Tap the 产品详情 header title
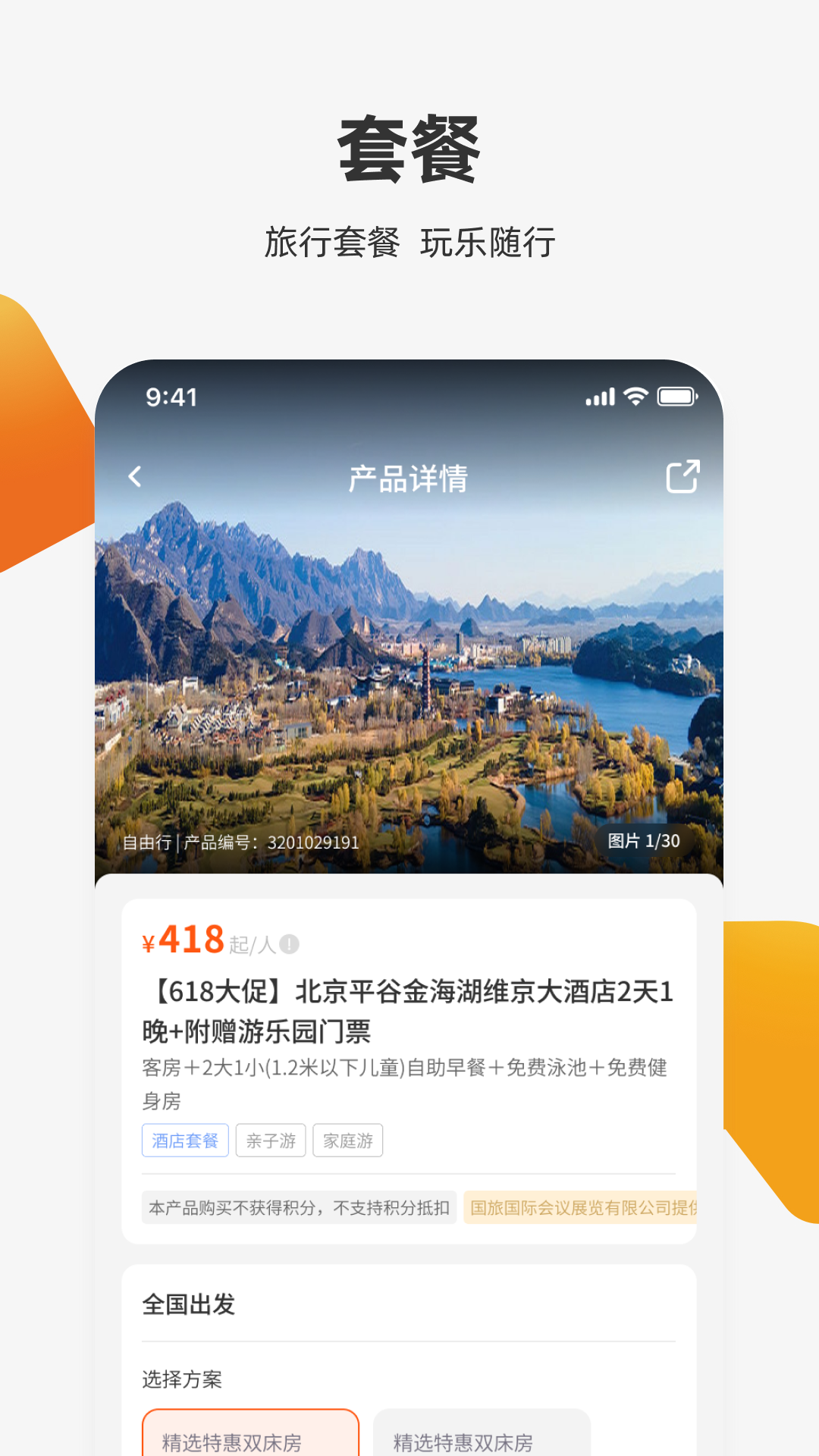This screenshot has width=819, height=1456. [409, 476]
